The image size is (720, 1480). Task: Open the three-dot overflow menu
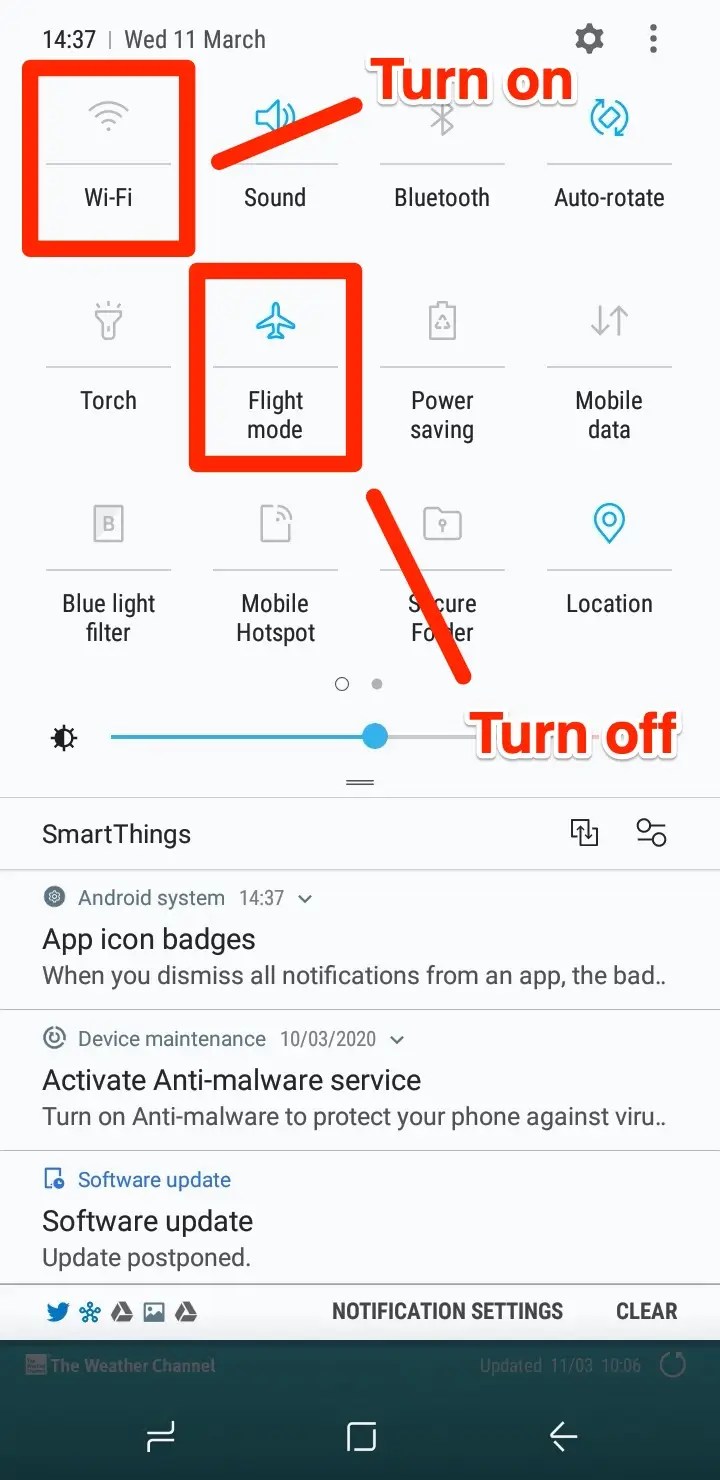click(653, 39)
